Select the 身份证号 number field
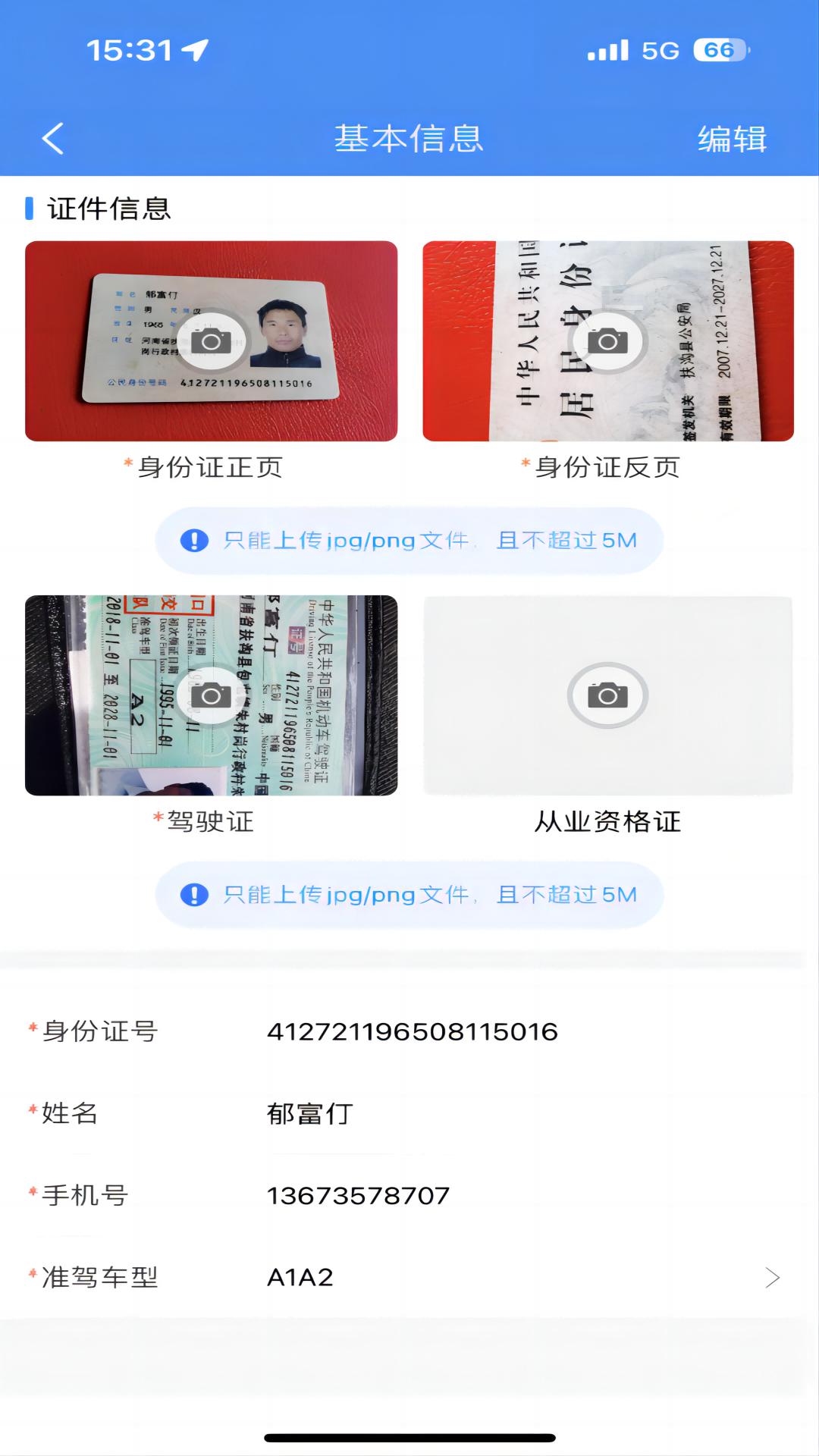 tap(413, 1031)
